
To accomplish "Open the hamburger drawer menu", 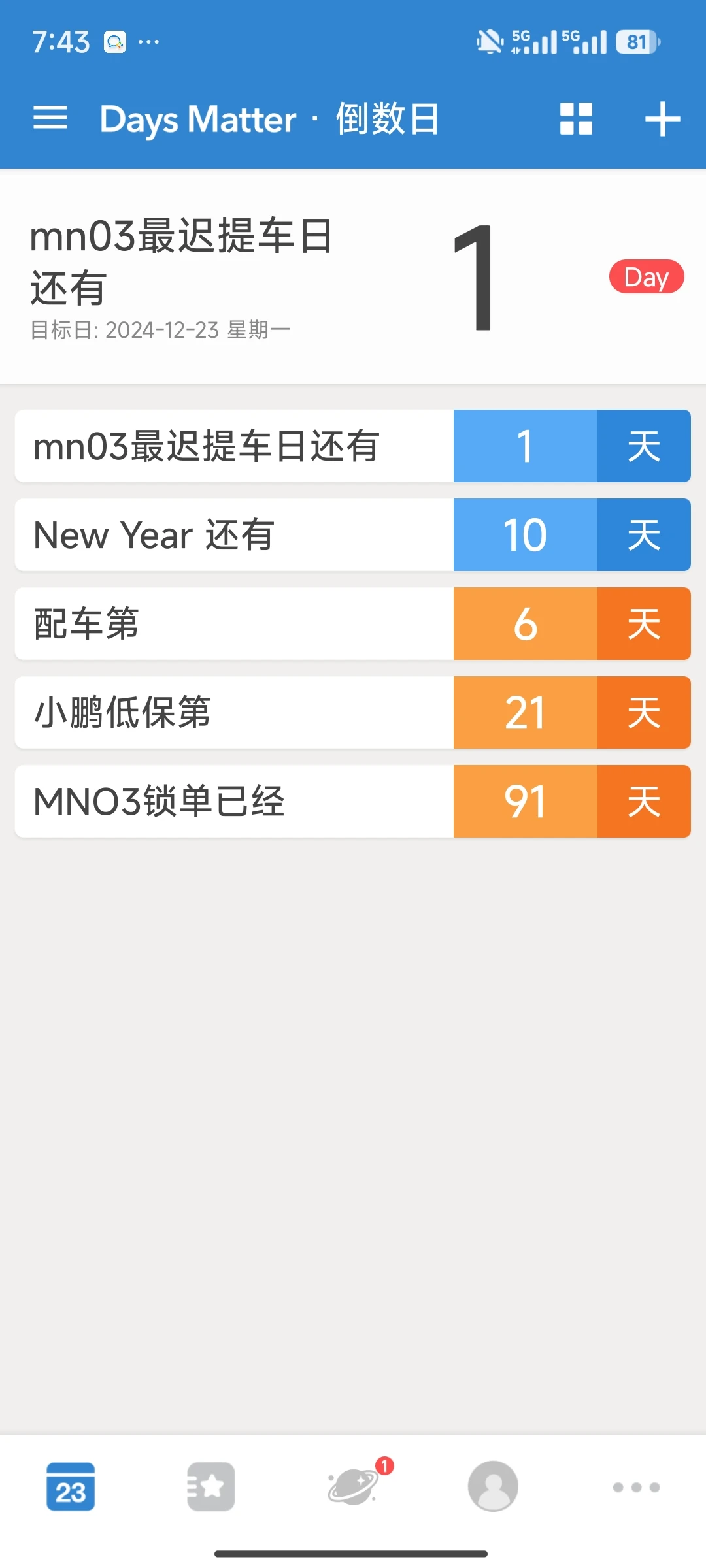I will point(50,118).
